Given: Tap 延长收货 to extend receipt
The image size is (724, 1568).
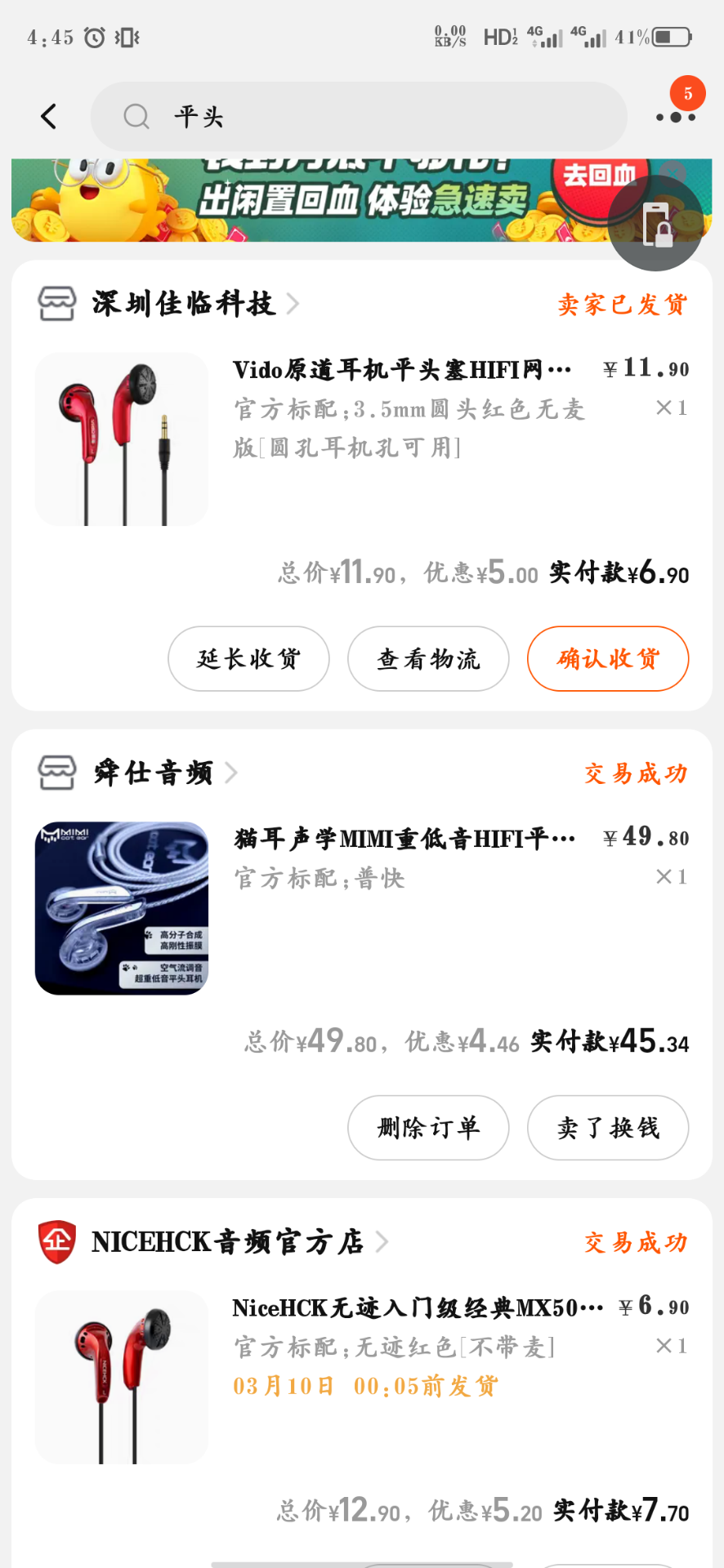Looking at the screenshot, I should click(248, 659).
